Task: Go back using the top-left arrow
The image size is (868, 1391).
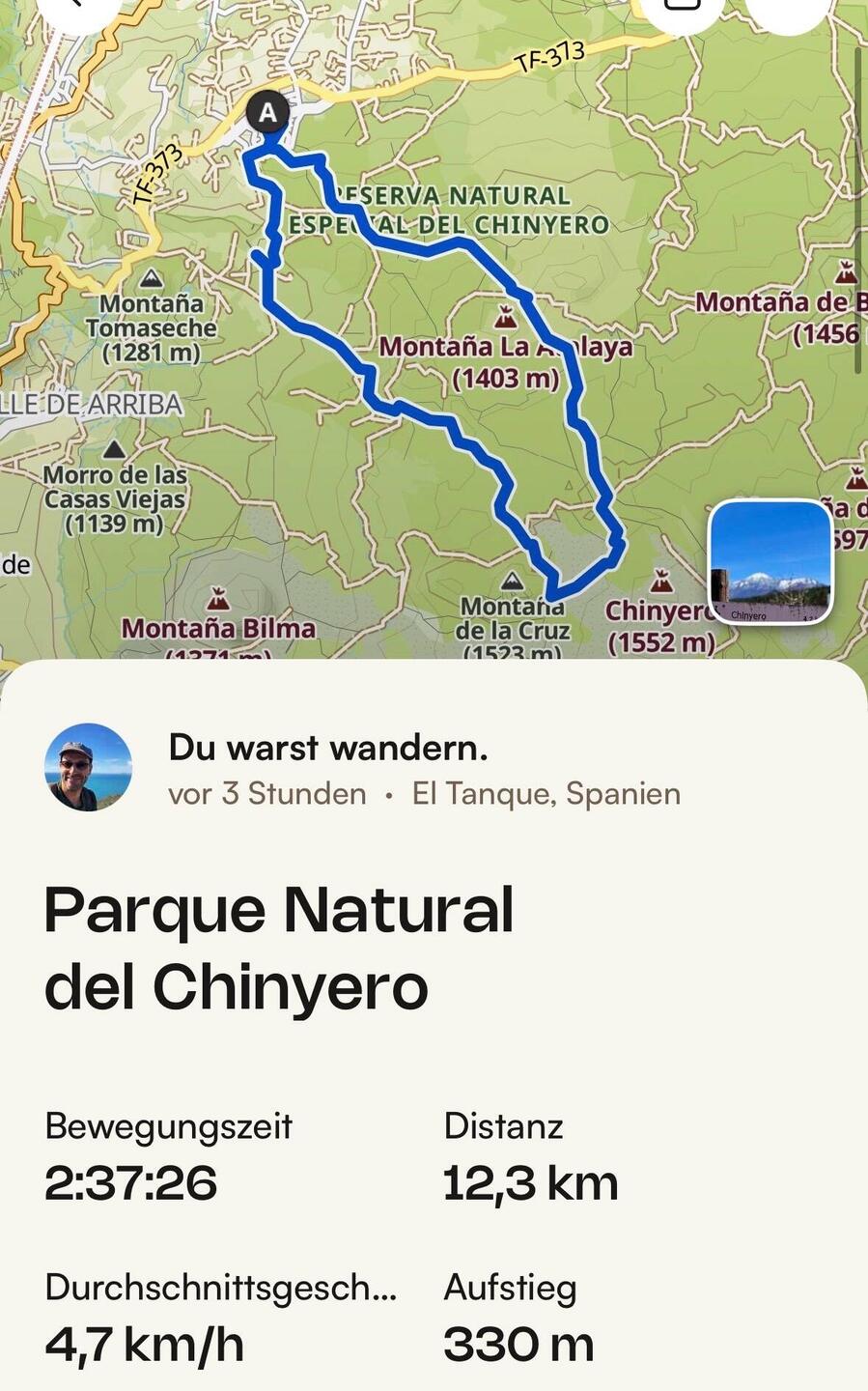Action: 79,8
